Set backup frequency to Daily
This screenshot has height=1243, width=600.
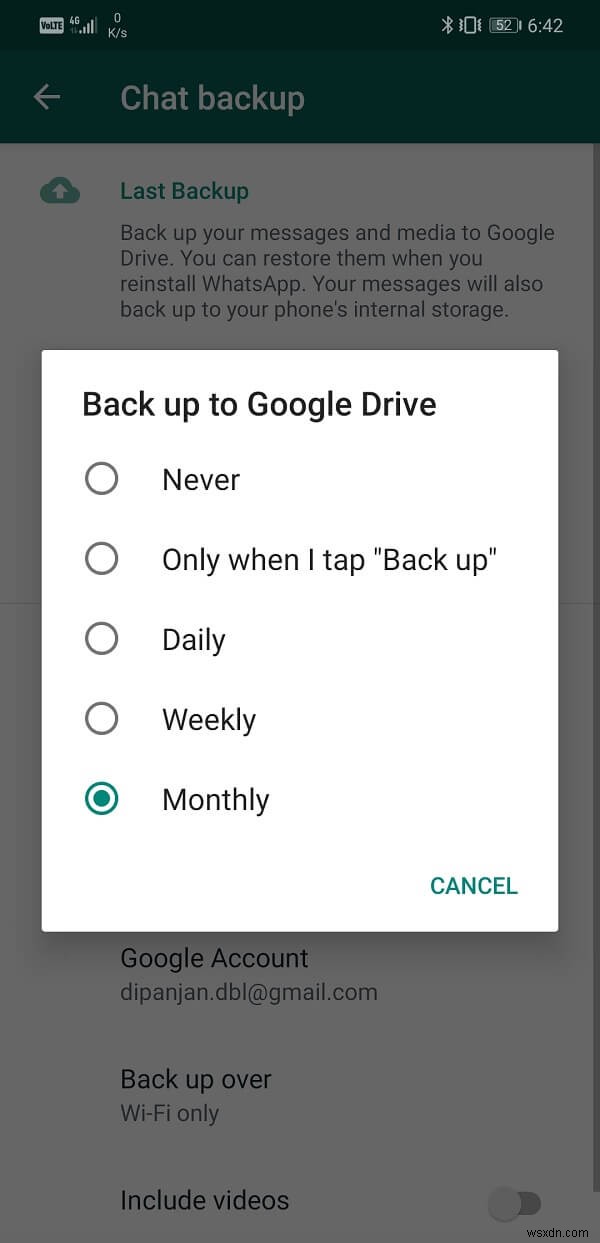click(102, 639)
